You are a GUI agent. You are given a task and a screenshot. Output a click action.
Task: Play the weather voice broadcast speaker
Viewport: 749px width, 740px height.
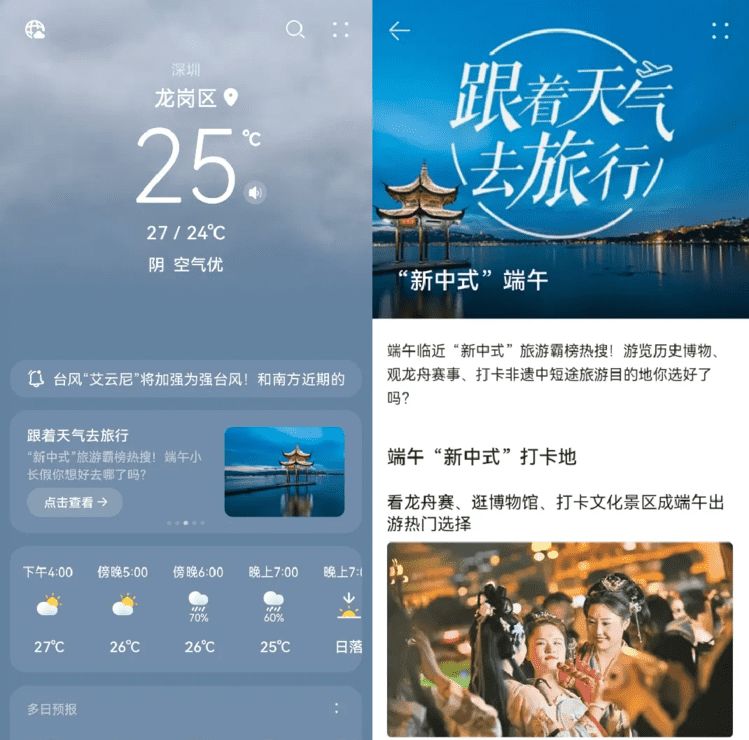(255, 192)
